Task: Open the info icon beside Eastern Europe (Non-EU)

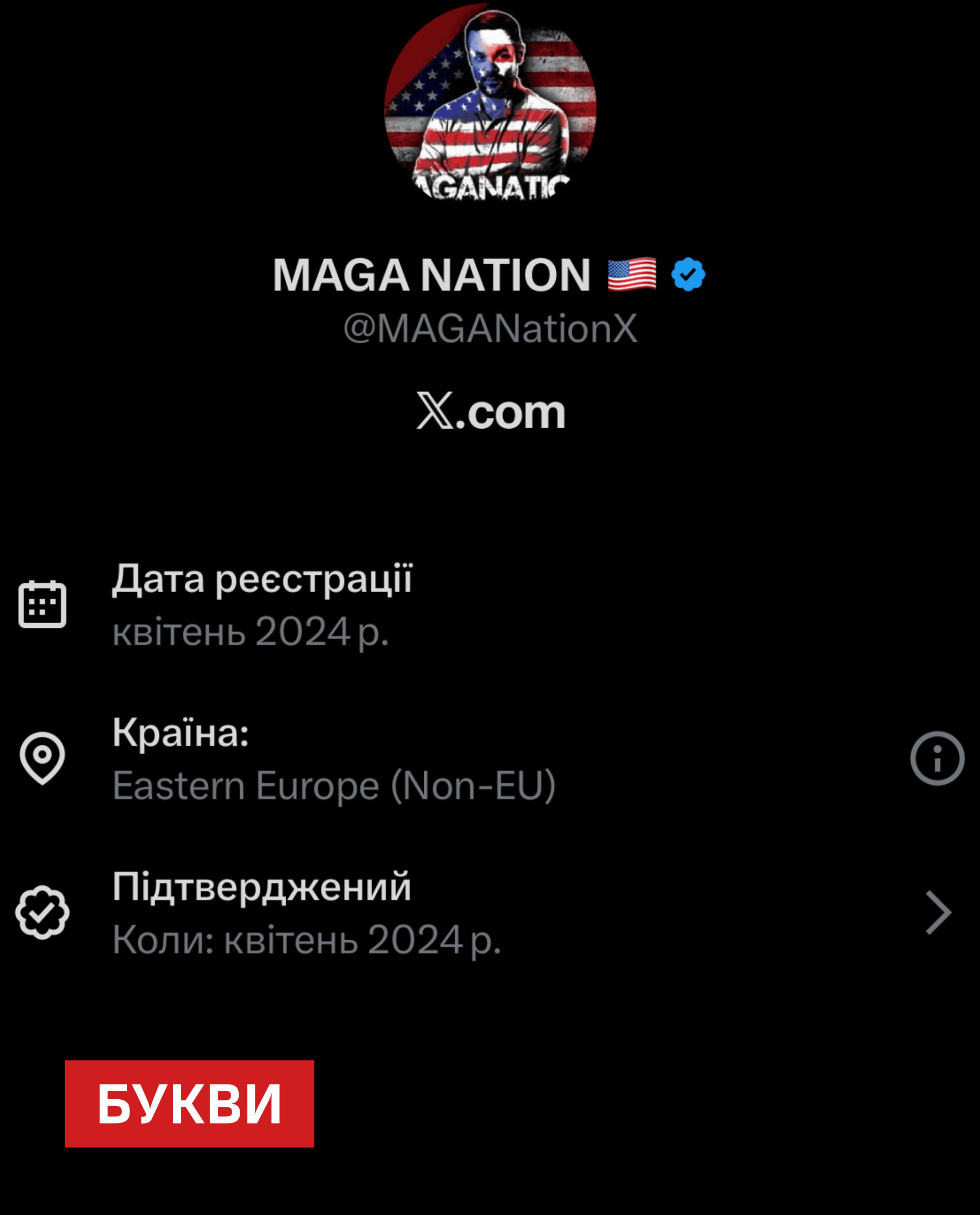Action: click(x=937, y=758)
